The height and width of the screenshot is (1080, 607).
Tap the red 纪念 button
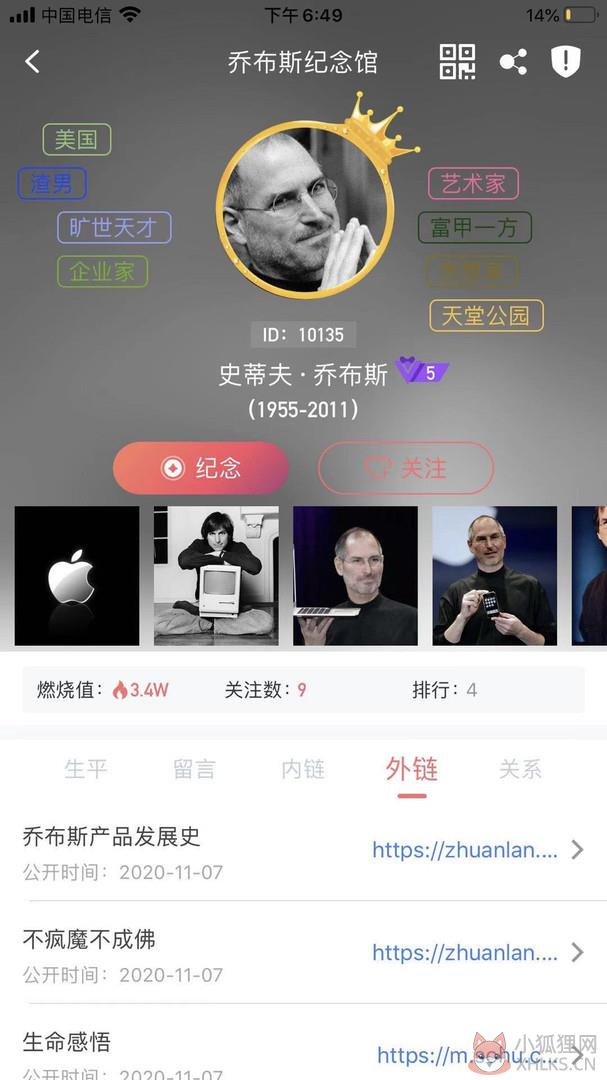pos(200,468)
